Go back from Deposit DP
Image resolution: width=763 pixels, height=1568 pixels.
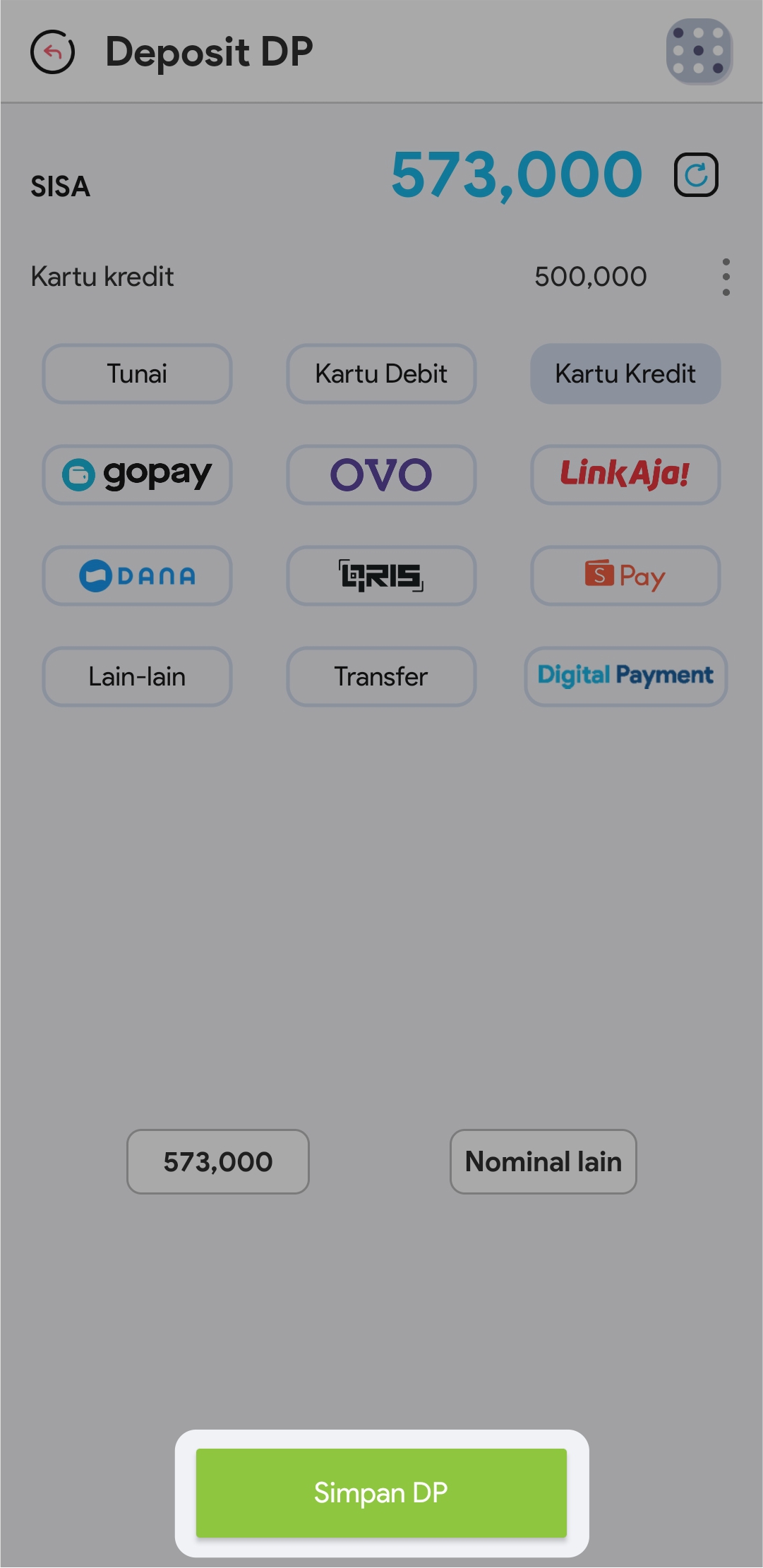[52, 52]
